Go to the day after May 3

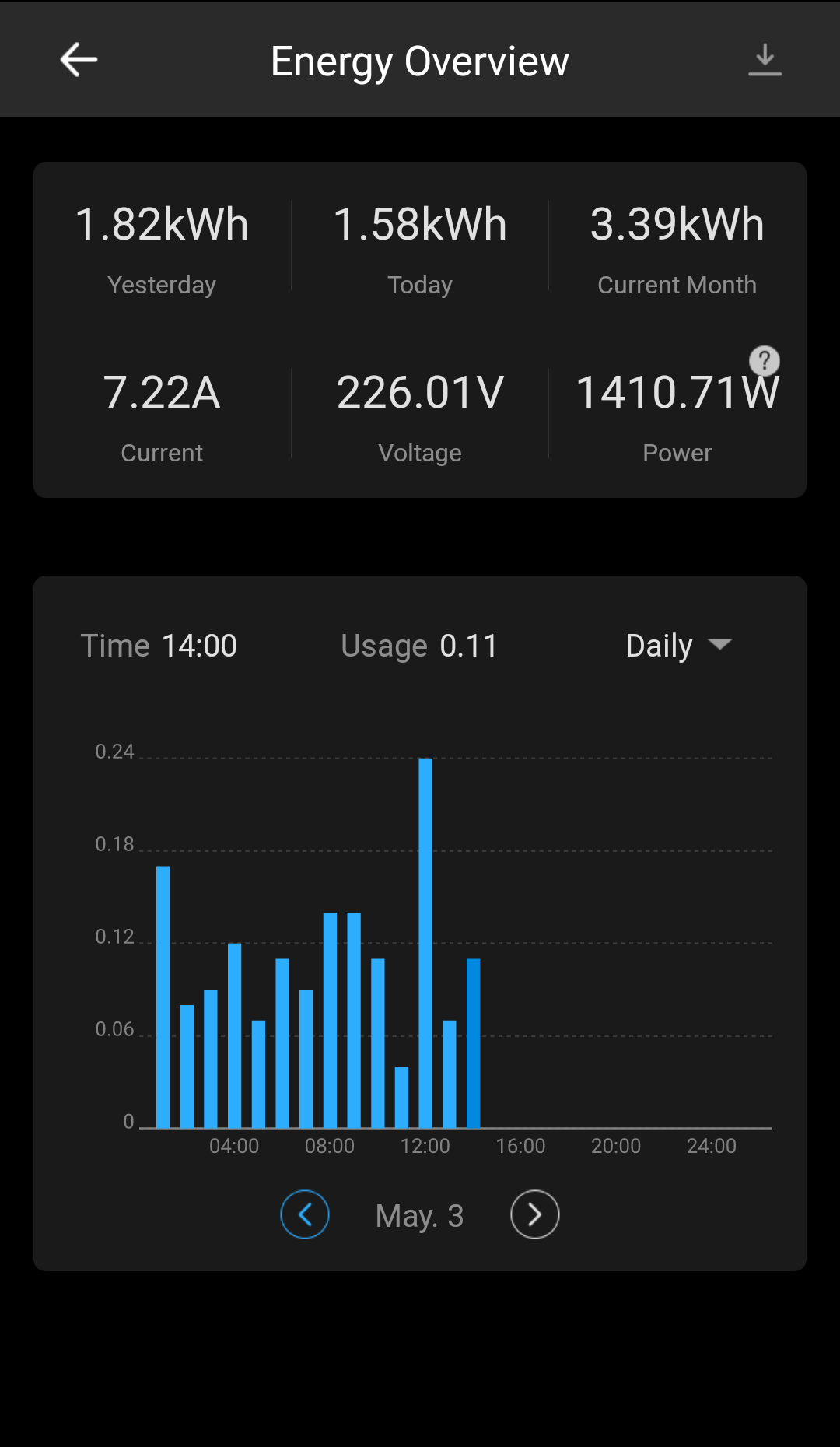pos(535,1214)
